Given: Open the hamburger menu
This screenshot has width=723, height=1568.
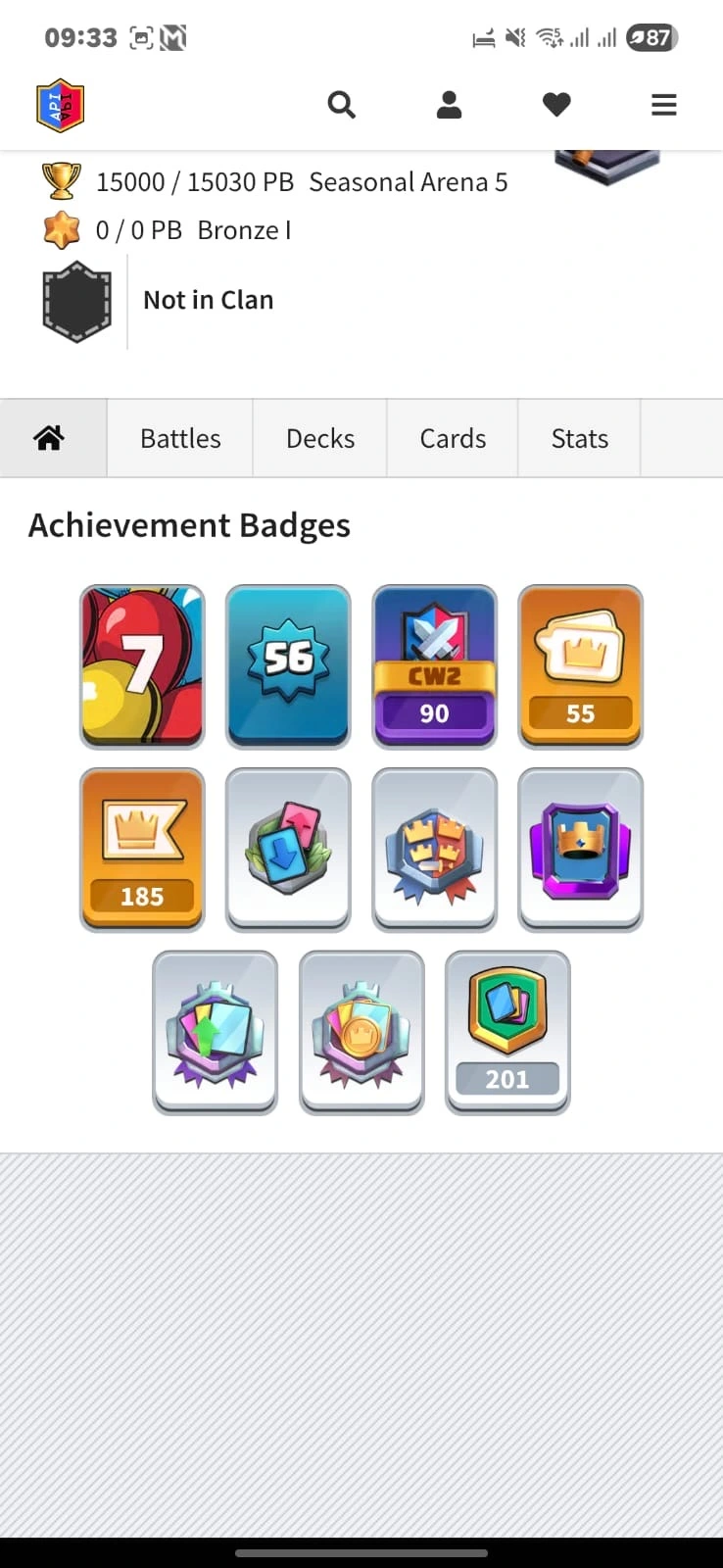Looking at the screenshot, I should tap(664, 104).
